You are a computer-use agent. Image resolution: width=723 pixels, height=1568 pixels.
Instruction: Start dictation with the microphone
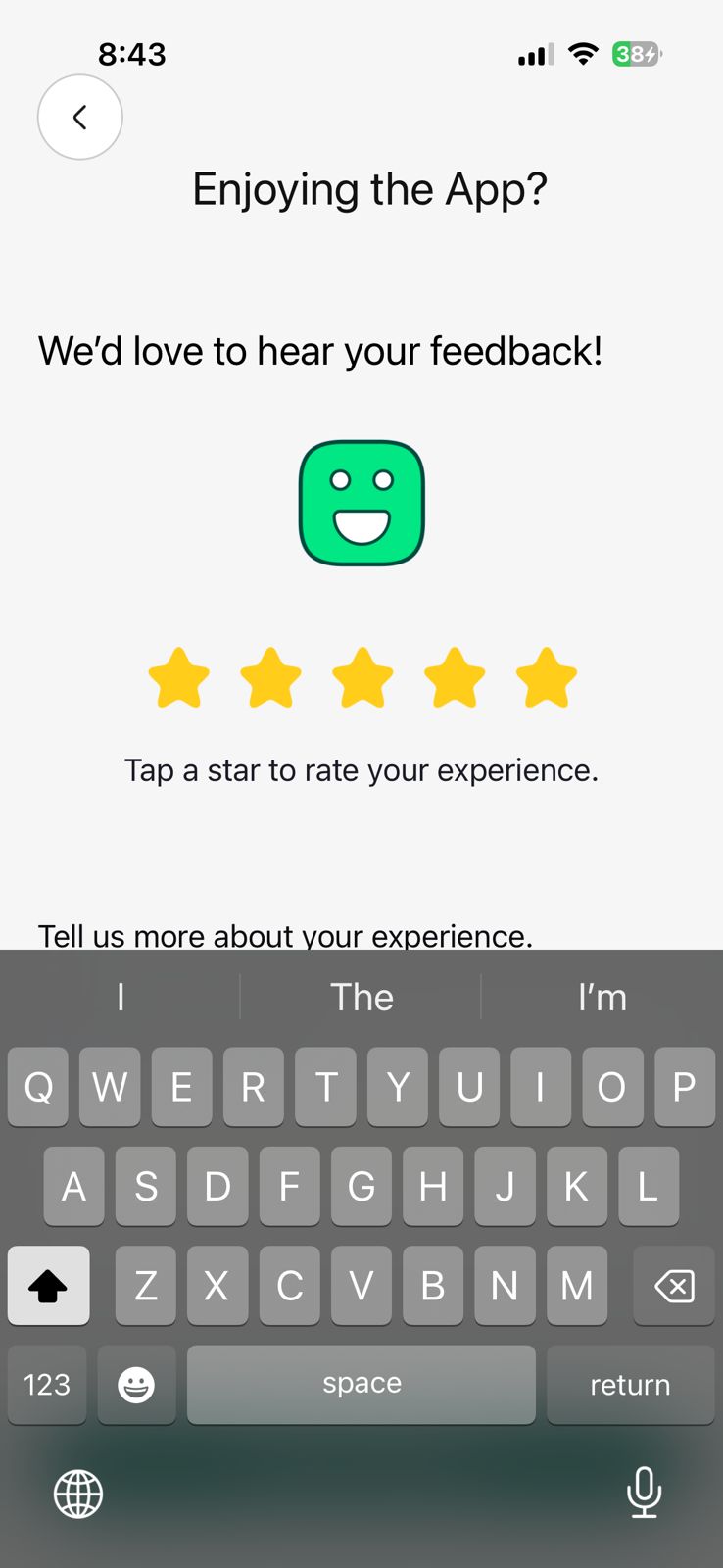coord(644,1493)
